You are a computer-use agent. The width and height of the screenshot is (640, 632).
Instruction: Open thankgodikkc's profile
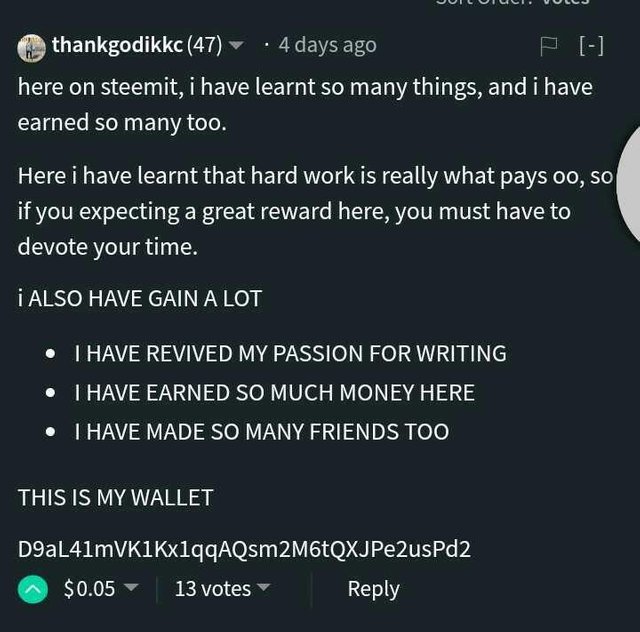[x=117, y=45]
